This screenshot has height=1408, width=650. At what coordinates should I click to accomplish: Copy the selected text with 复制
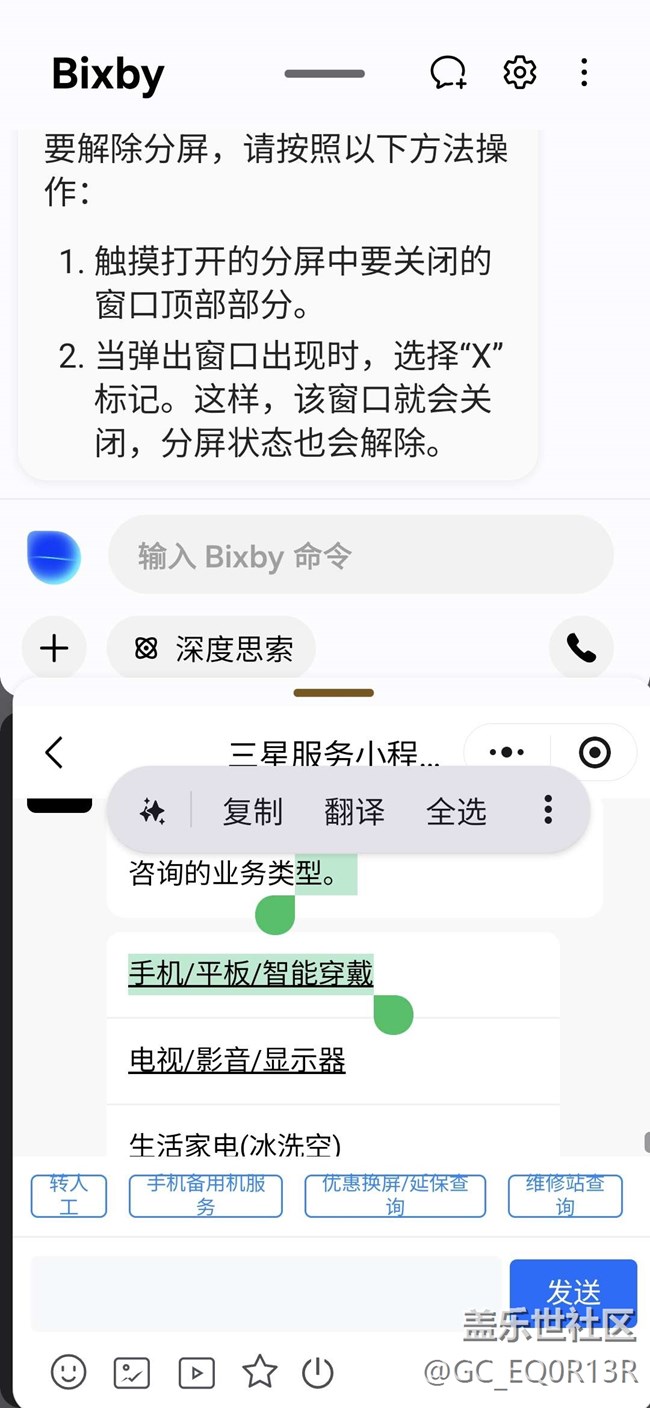pos(253,811)
